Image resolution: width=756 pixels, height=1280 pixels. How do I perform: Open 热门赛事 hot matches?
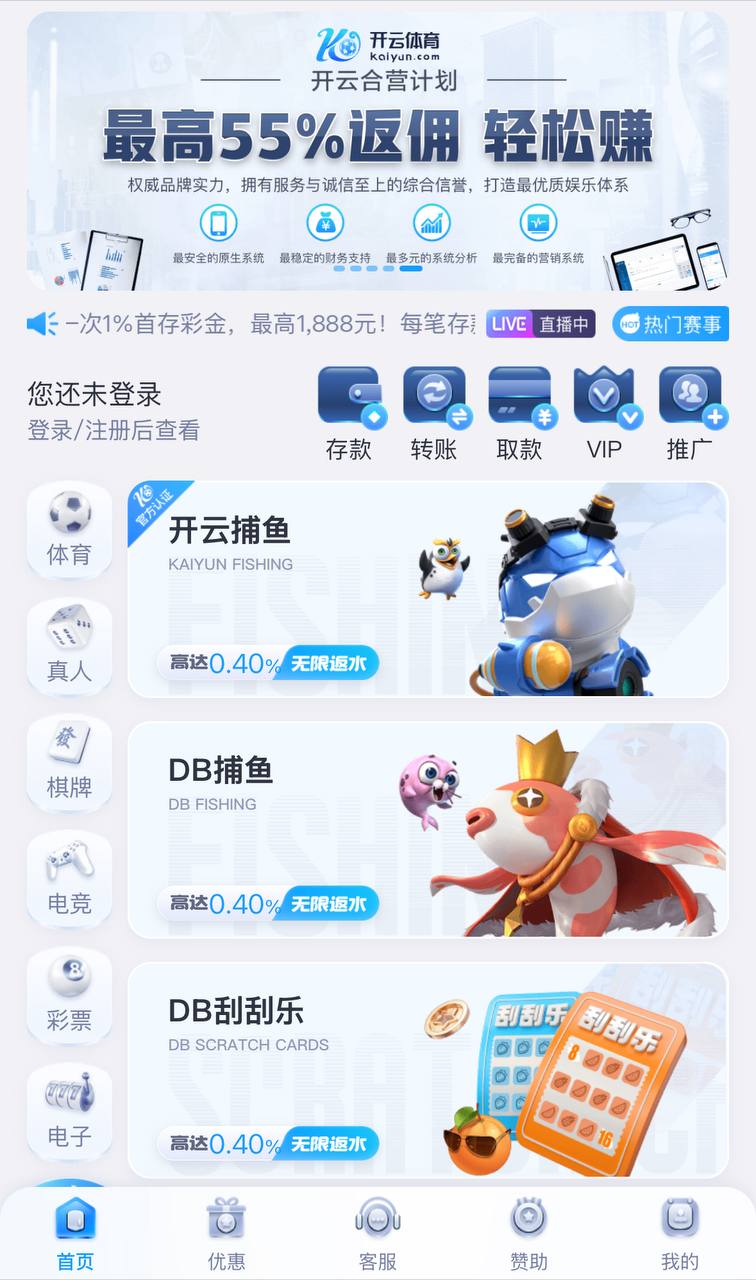(671, 324)
